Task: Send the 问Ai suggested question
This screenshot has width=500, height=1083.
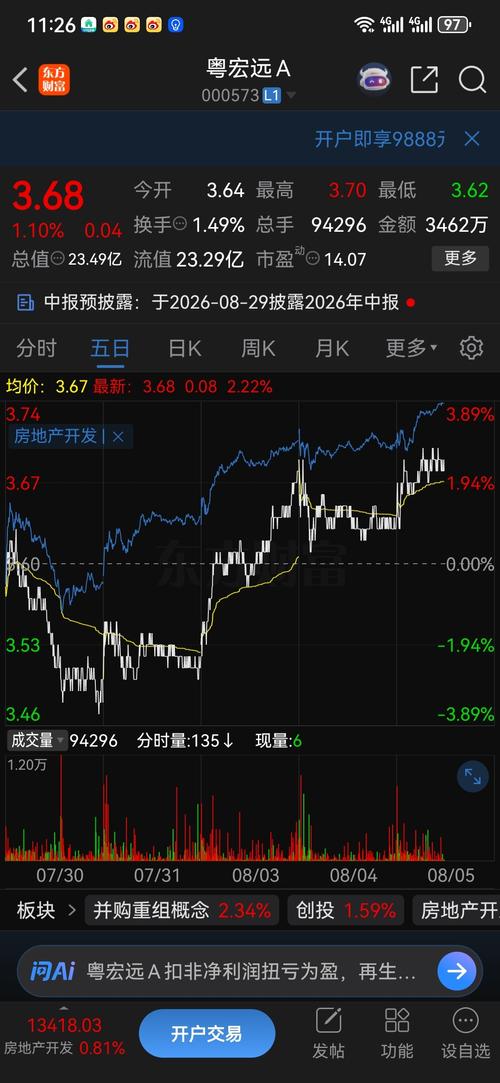Action: point(457,972)
